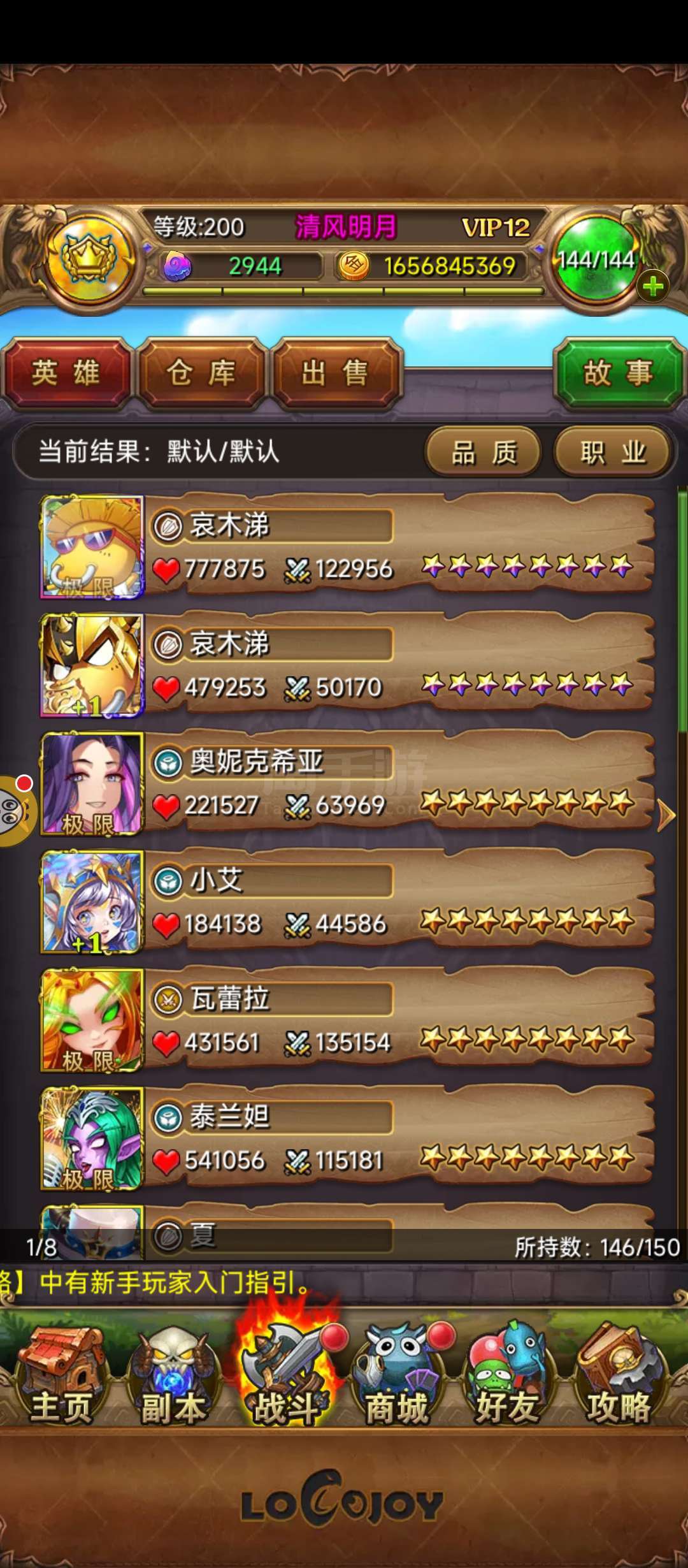Tap the green plus to add energy
Viewport: 688px width, 1568px height.
point(652,287)
